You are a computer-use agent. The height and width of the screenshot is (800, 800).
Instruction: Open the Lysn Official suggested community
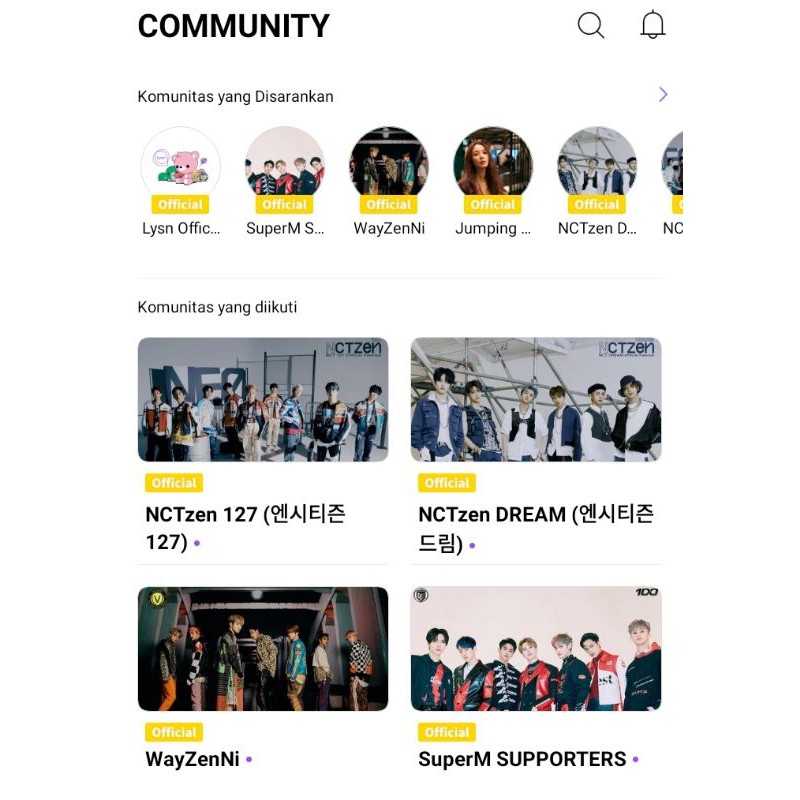click(181, 167)
